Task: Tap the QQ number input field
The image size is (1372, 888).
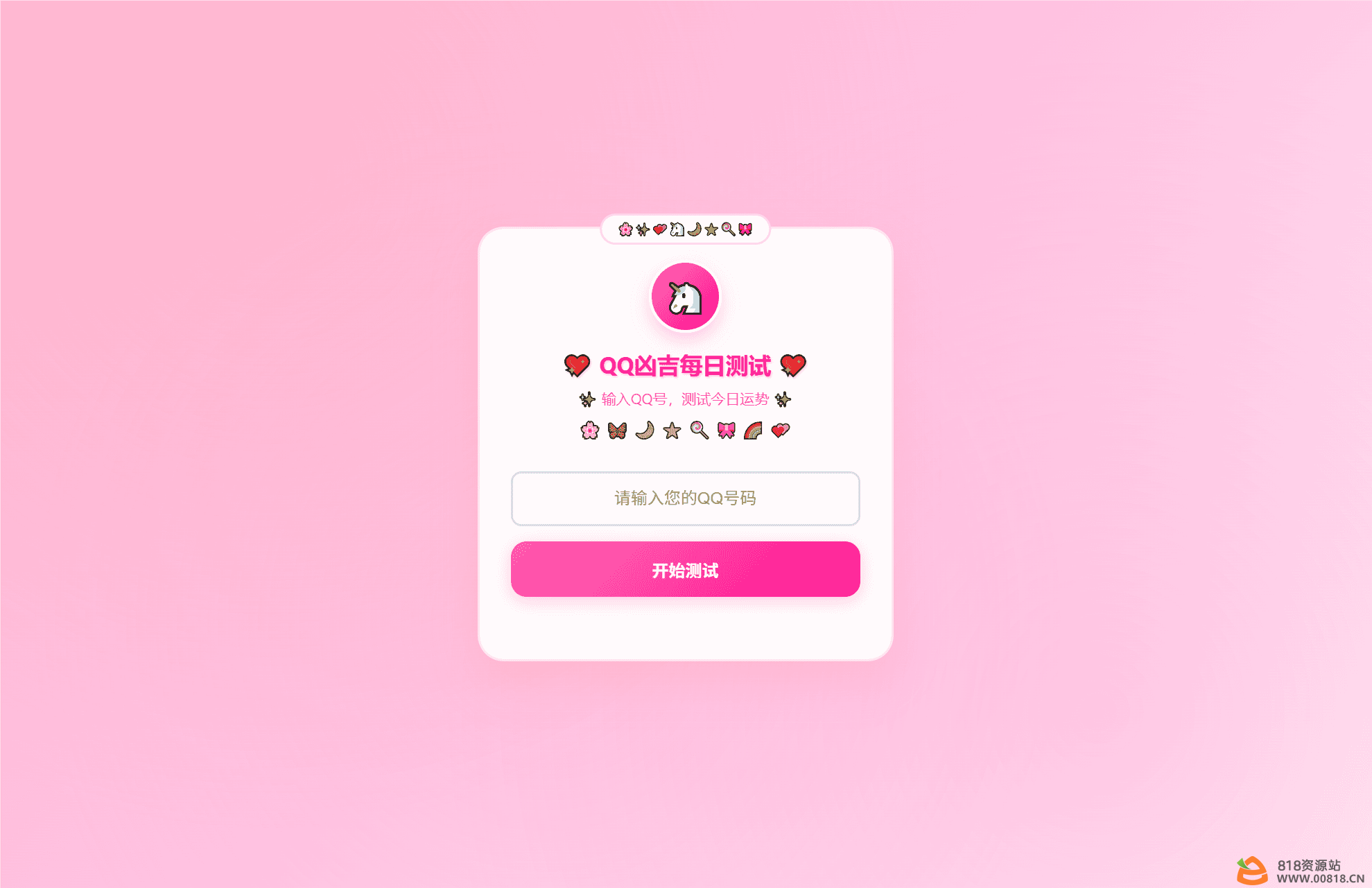Action: point(685,498)
